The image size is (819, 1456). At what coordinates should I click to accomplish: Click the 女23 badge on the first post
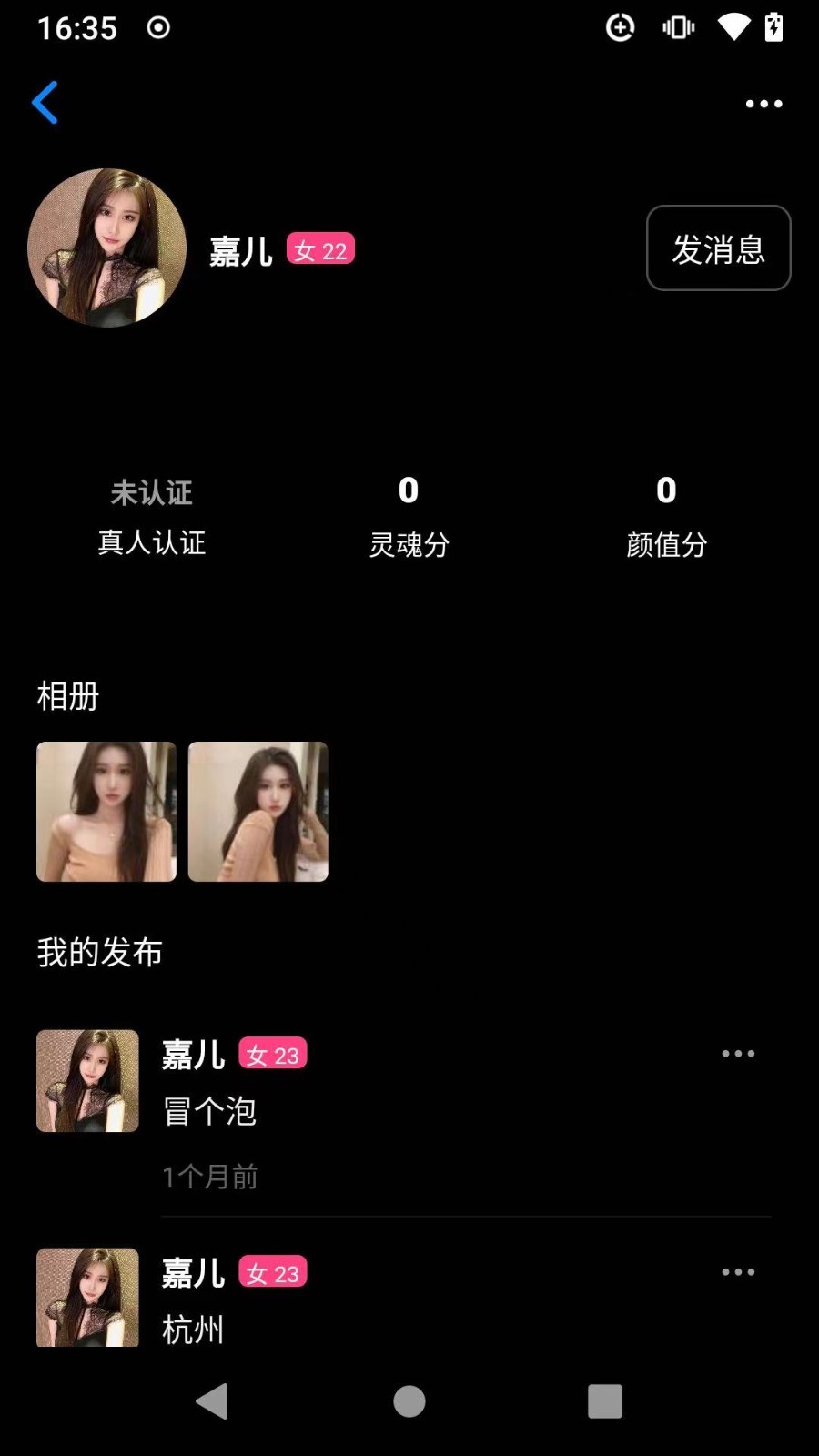(272, 1054)
